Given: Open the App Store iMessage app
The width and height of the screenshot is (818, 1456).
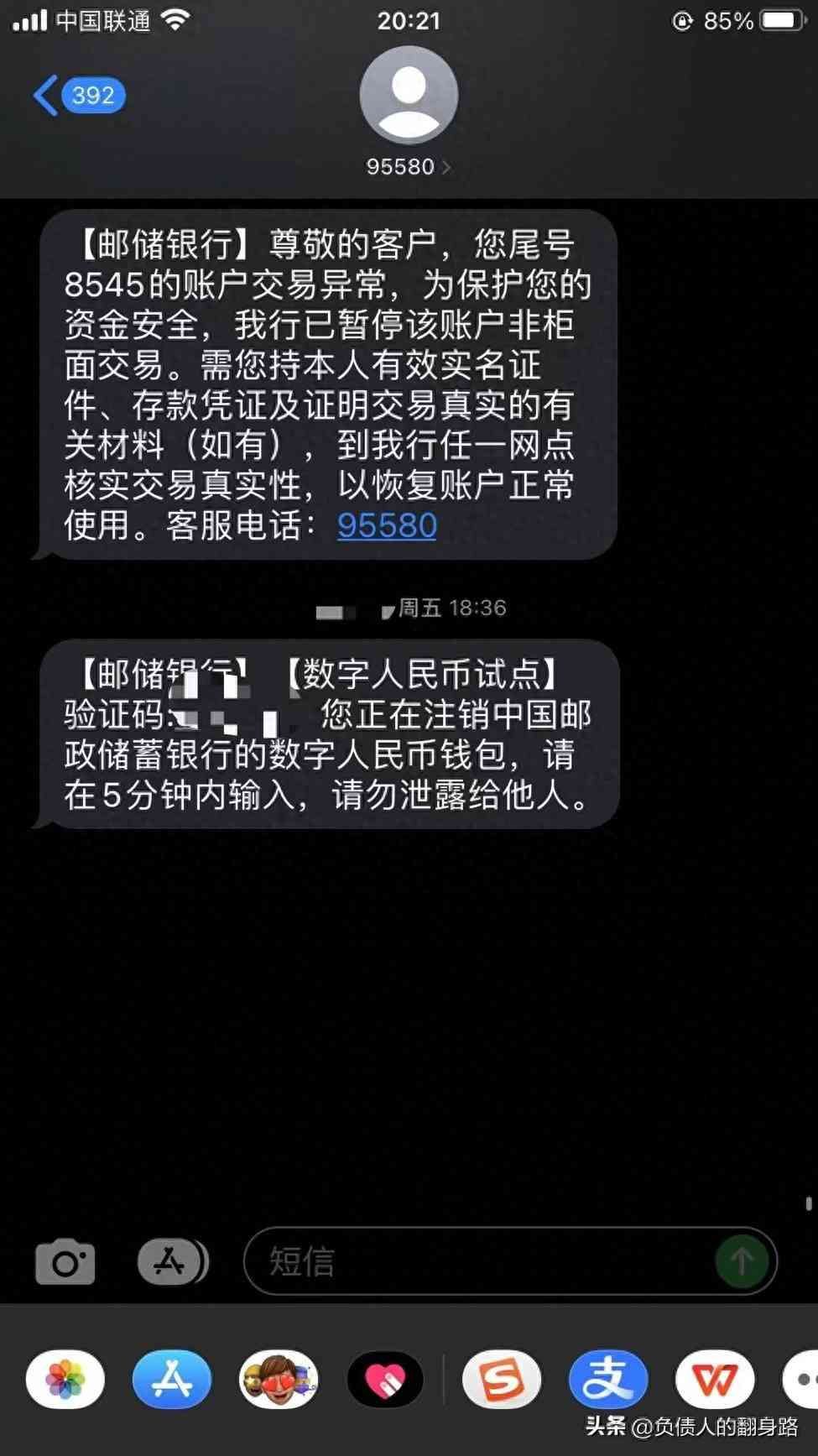Looking at the screenshot, I should click(x=172, y=1379).
